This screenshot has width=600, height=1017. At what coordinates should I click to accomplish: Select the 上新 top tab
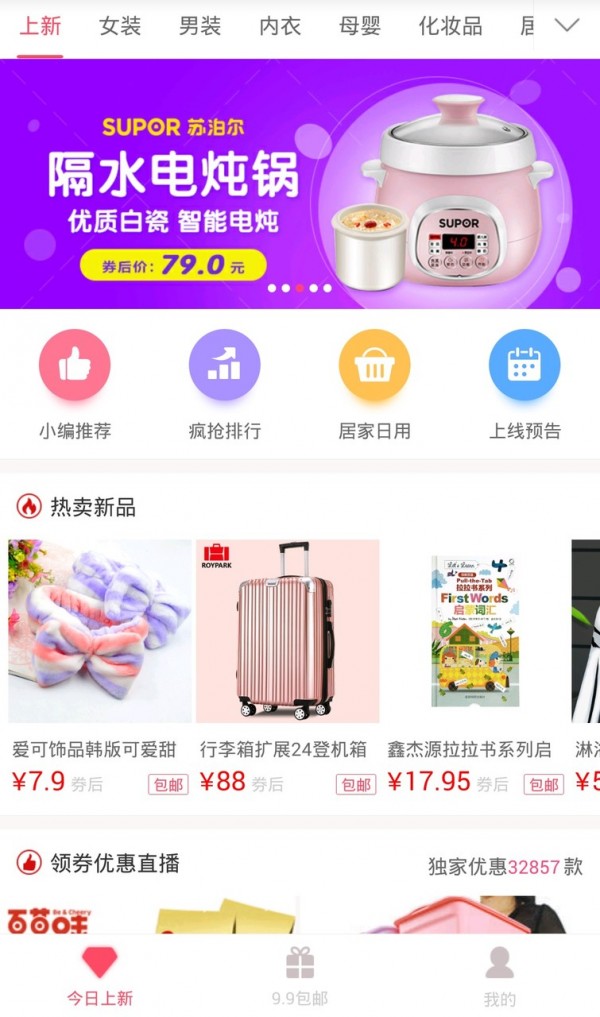pyautogui.click(x=41, y=27)
